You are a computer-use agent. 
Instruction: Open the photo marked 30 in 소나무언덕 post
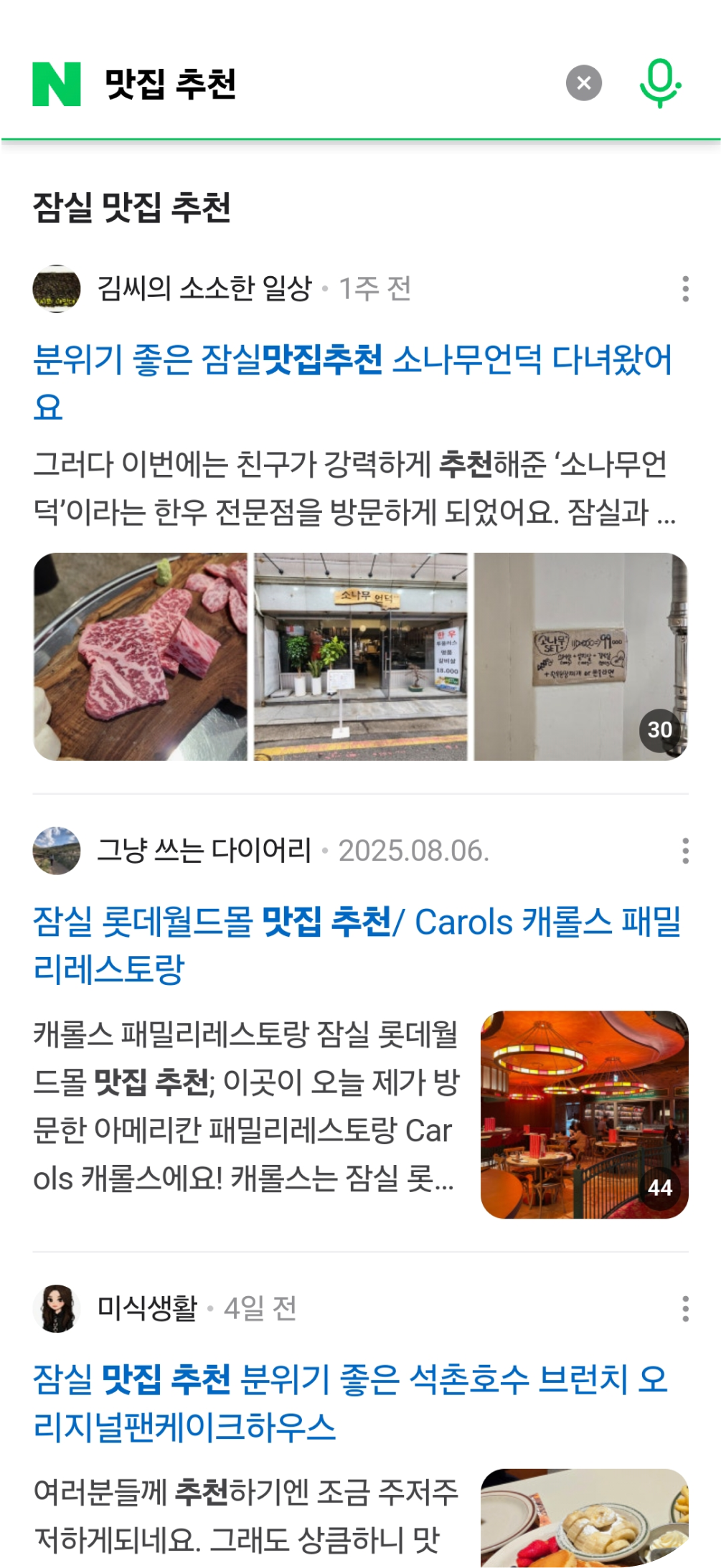pyautogui.click(x=580, y=656)
